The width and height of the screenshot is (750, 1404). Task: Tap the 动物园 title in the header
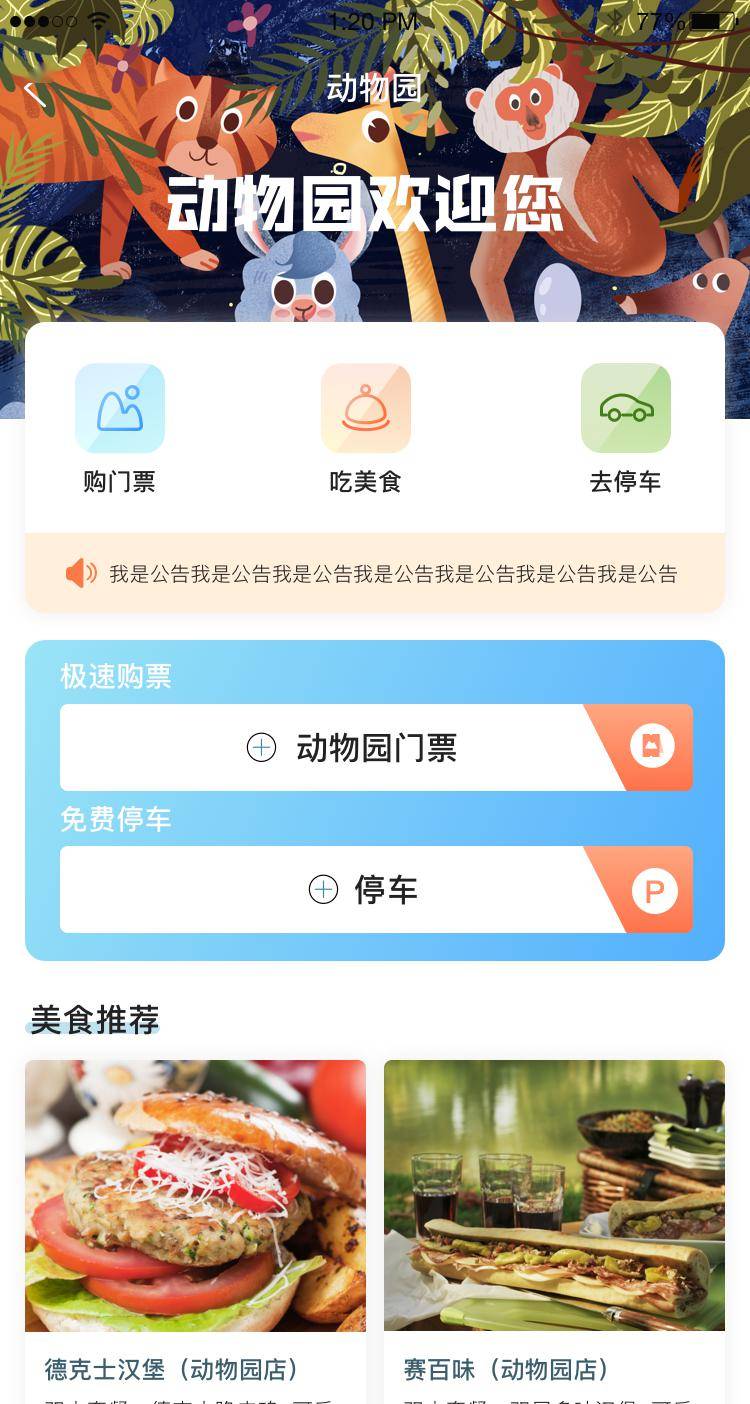click(x=375, y=88)
